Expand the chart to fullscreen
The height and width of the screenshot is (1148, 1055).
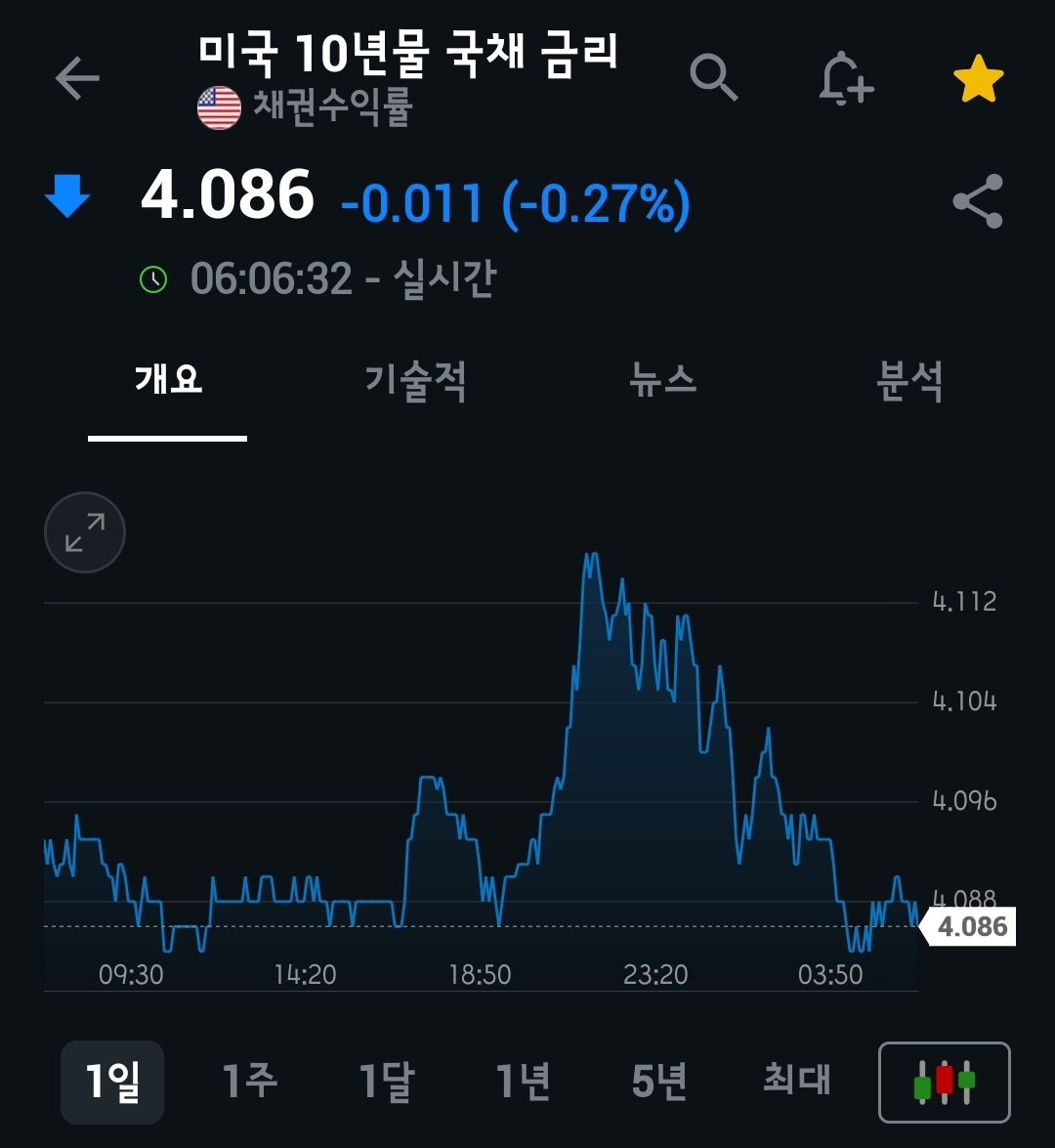tap(85, 532)
